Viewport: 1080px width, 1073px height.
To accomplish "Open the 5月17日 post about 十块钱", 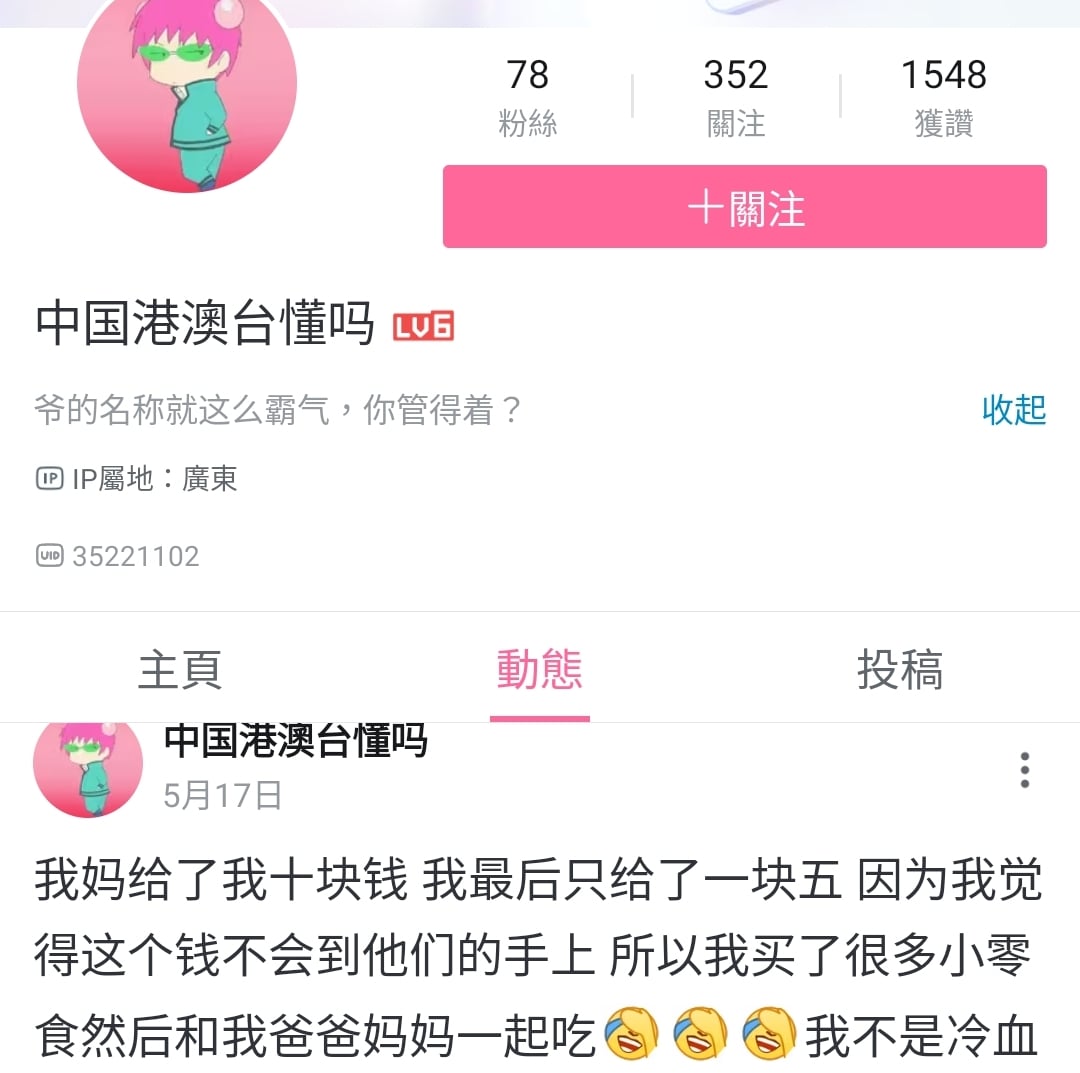I will 538,955.
